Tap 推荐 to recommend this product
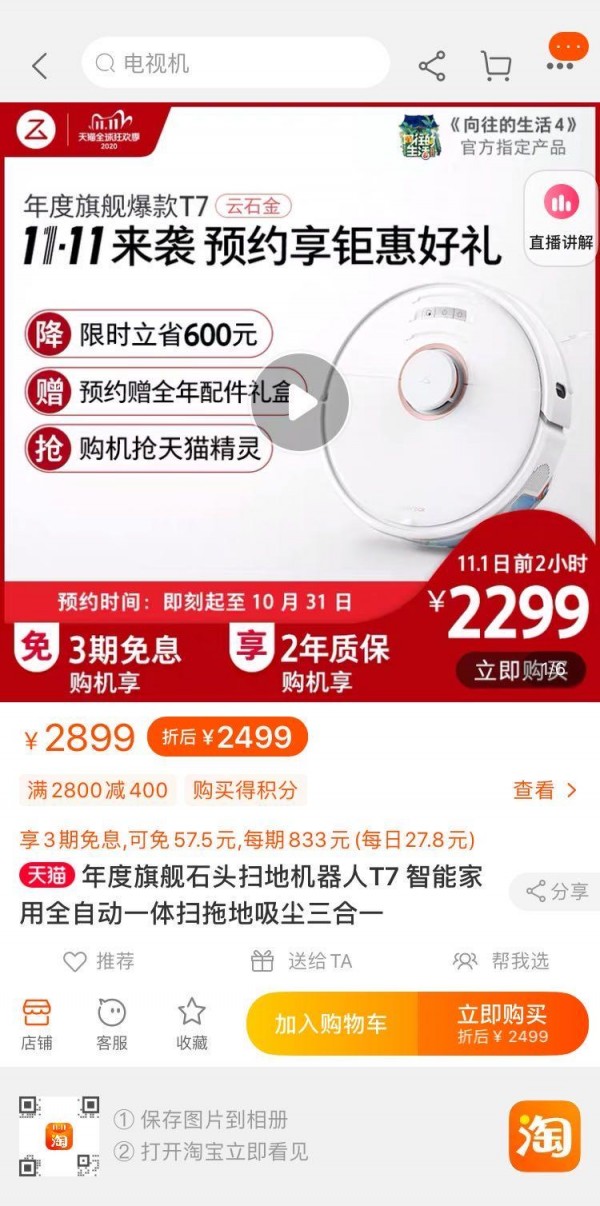The height and width of the screenshot is (1206, 600). coord(99,961)
